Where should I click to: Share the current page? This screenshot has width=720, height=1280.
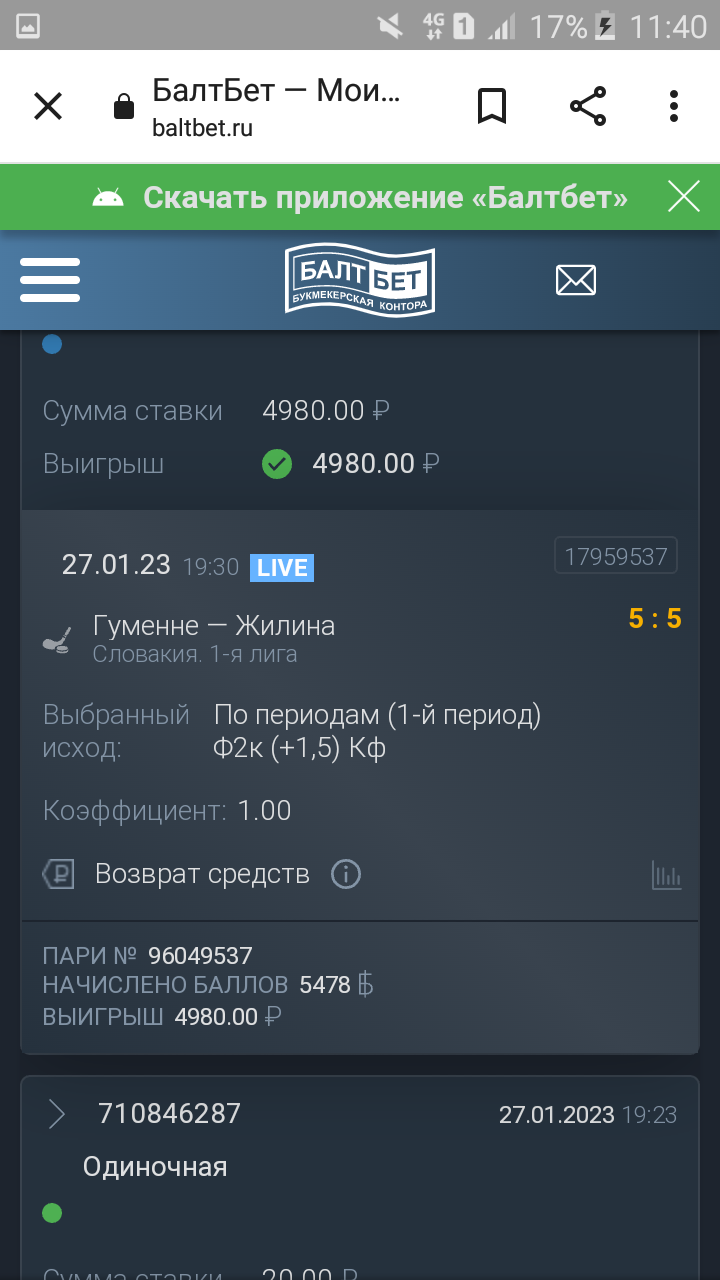tap(587, 106)
